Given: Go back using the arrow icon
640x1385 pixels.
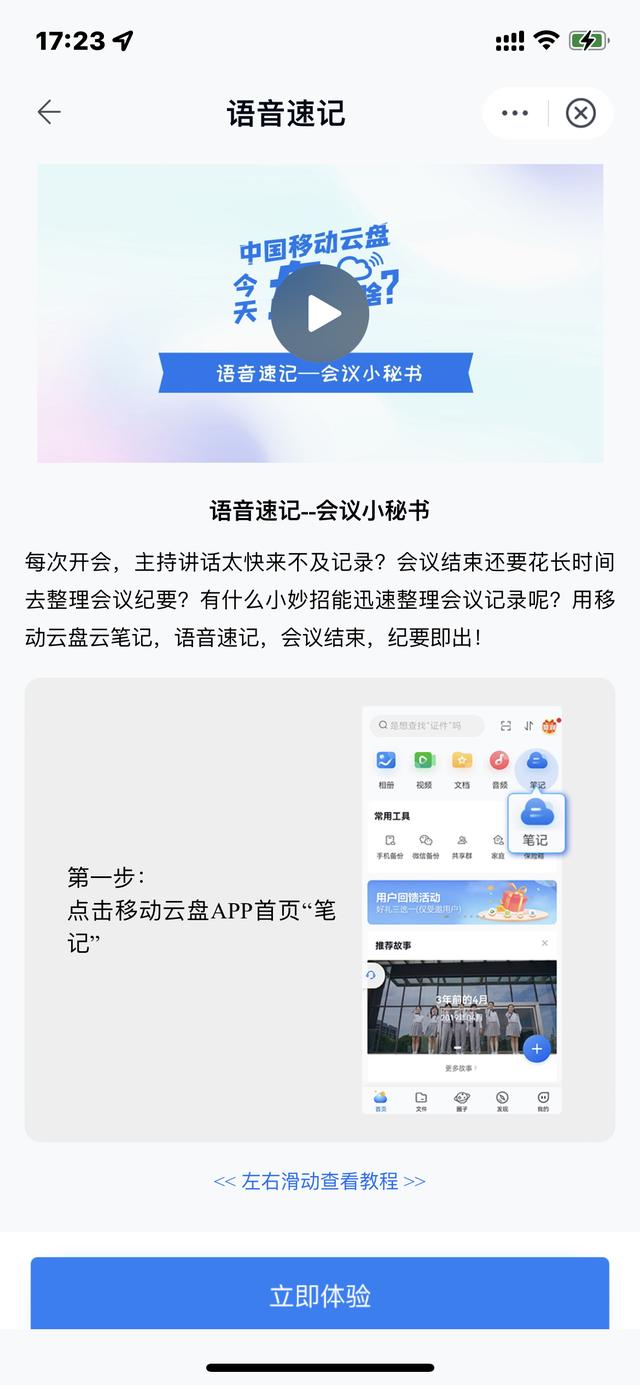Looking at the screenshot, I should (x=49, y=113).
